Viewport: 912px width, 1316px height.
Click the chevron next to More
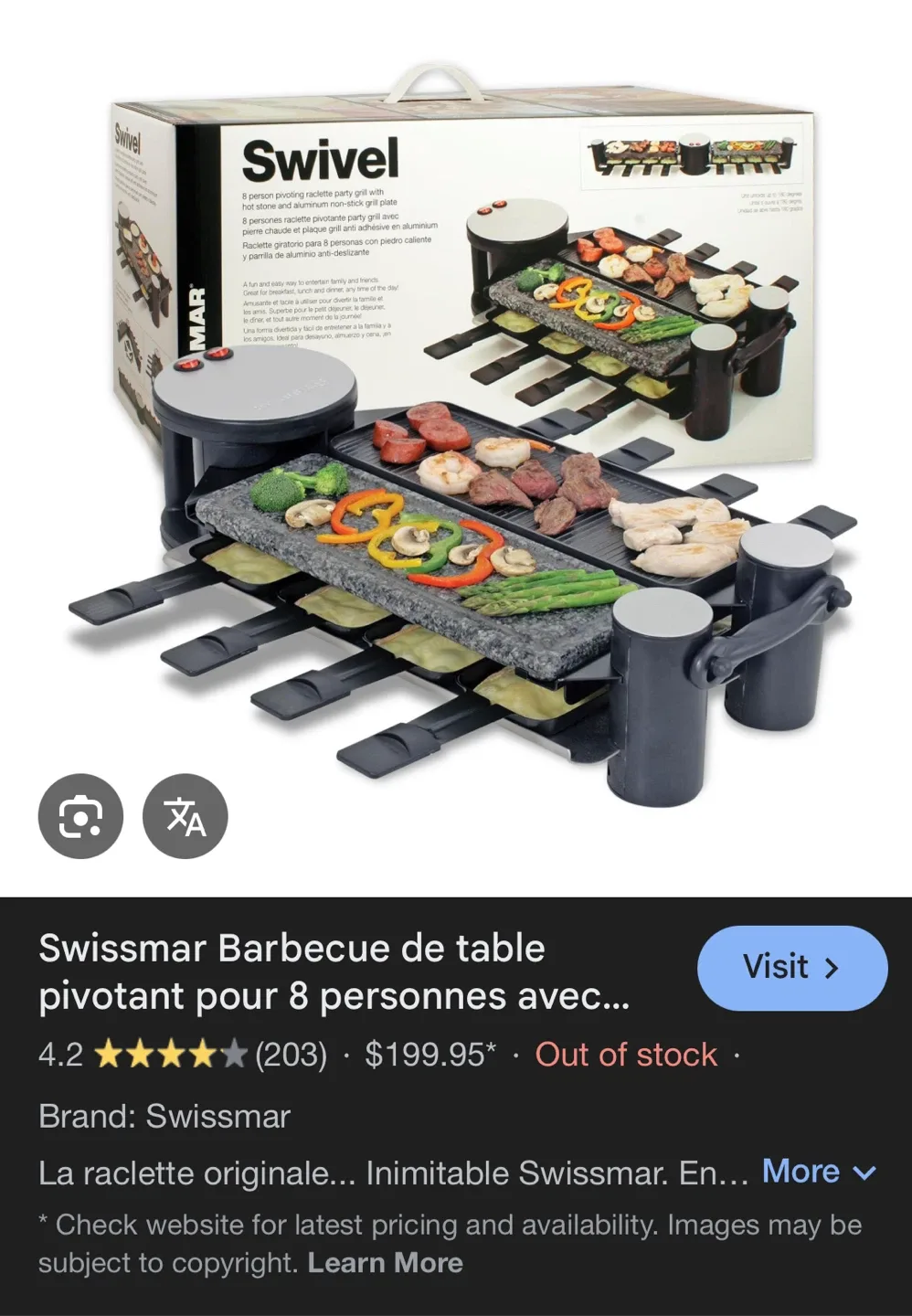tap(863, 1174)
